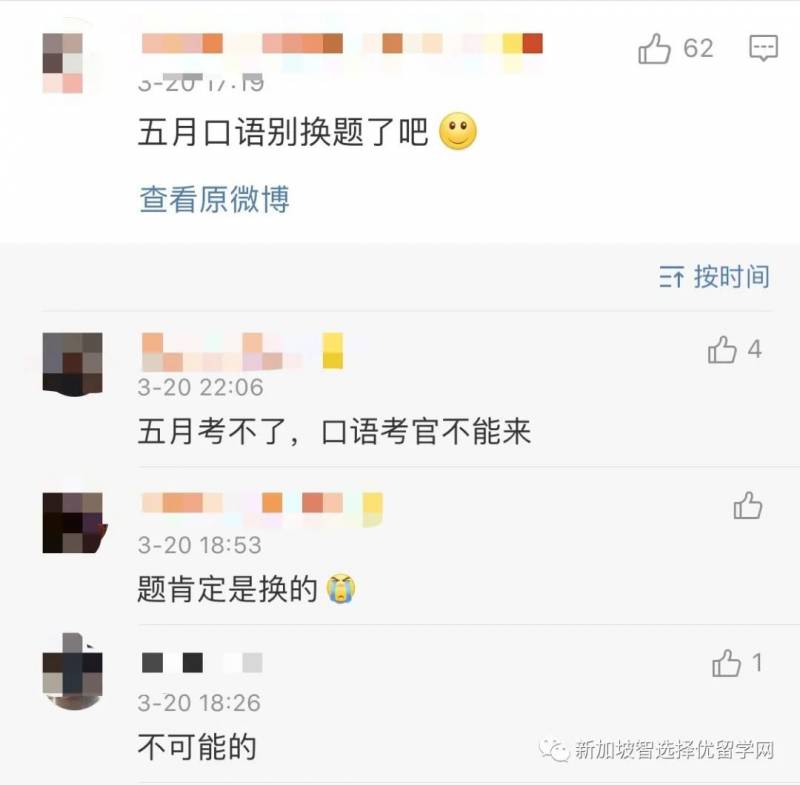Change sorting with 按时间
The height and width of the screenshot is (785, 800).
click(715, 276)
